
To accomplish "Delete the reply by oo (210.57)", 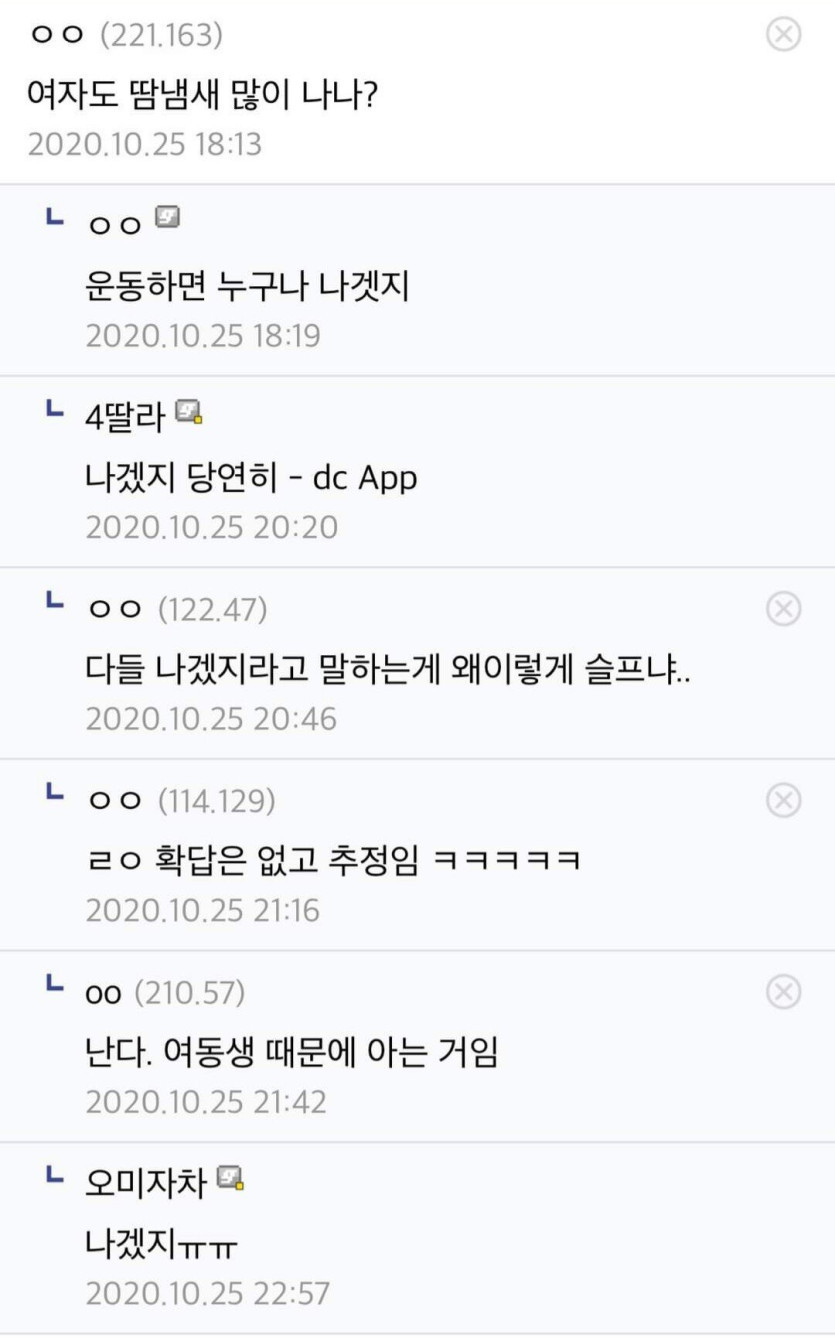I will coord(783,992).
